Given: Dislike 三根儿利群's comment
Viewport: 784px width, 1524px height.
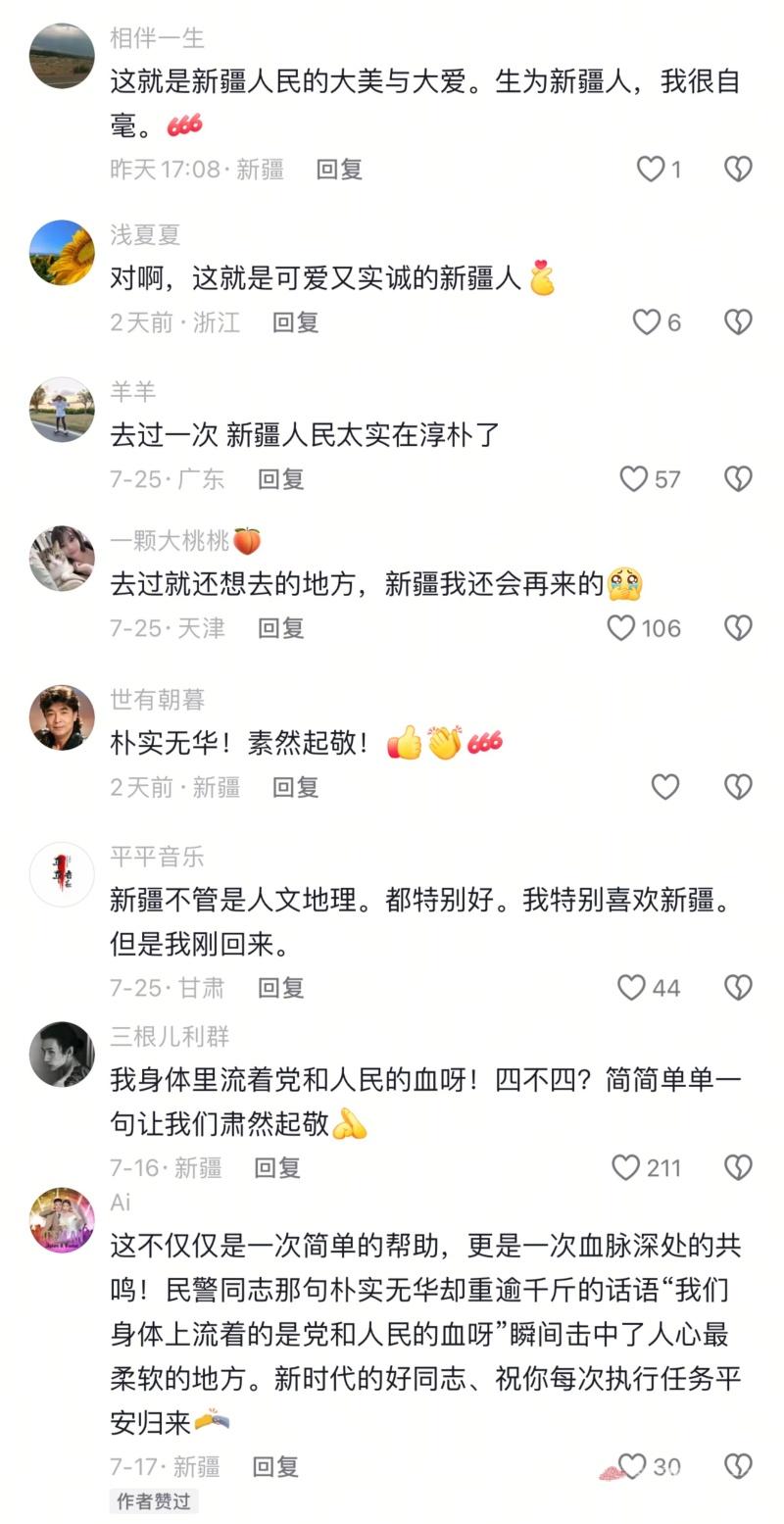Looking at the screenshot, I should pyautogui.click(x=737, y=1167).
